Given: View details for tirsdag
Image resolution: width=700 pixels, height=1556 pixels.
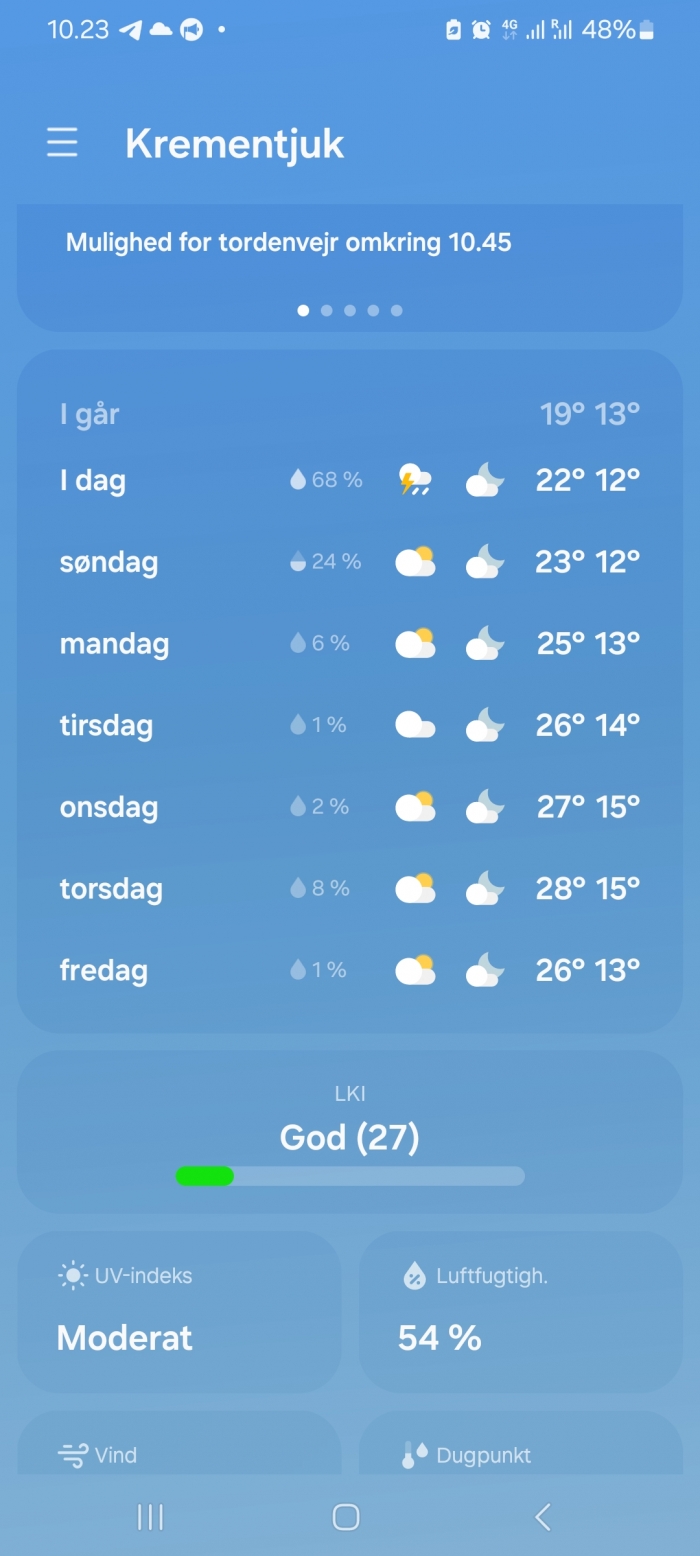Looking at the screenshot, I should click(350, 725).
